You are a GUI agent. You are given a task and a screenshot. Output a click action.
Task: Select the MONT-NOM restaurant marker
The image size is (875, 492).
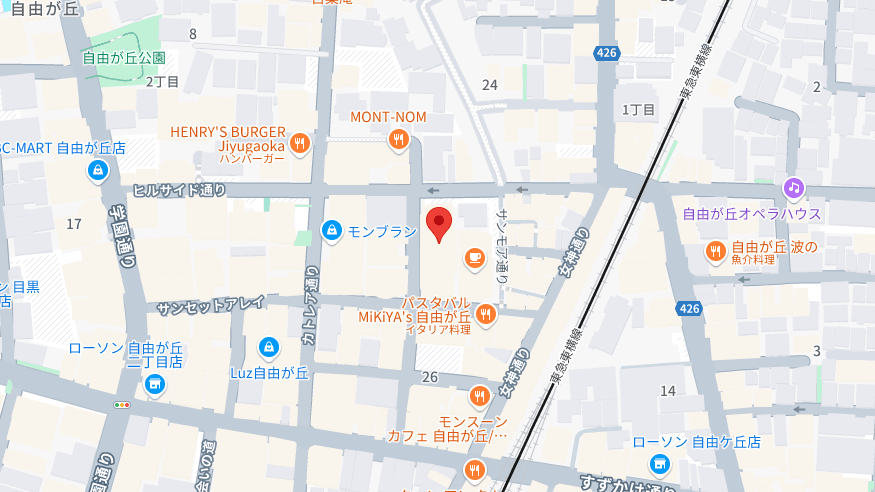[399, 139]
